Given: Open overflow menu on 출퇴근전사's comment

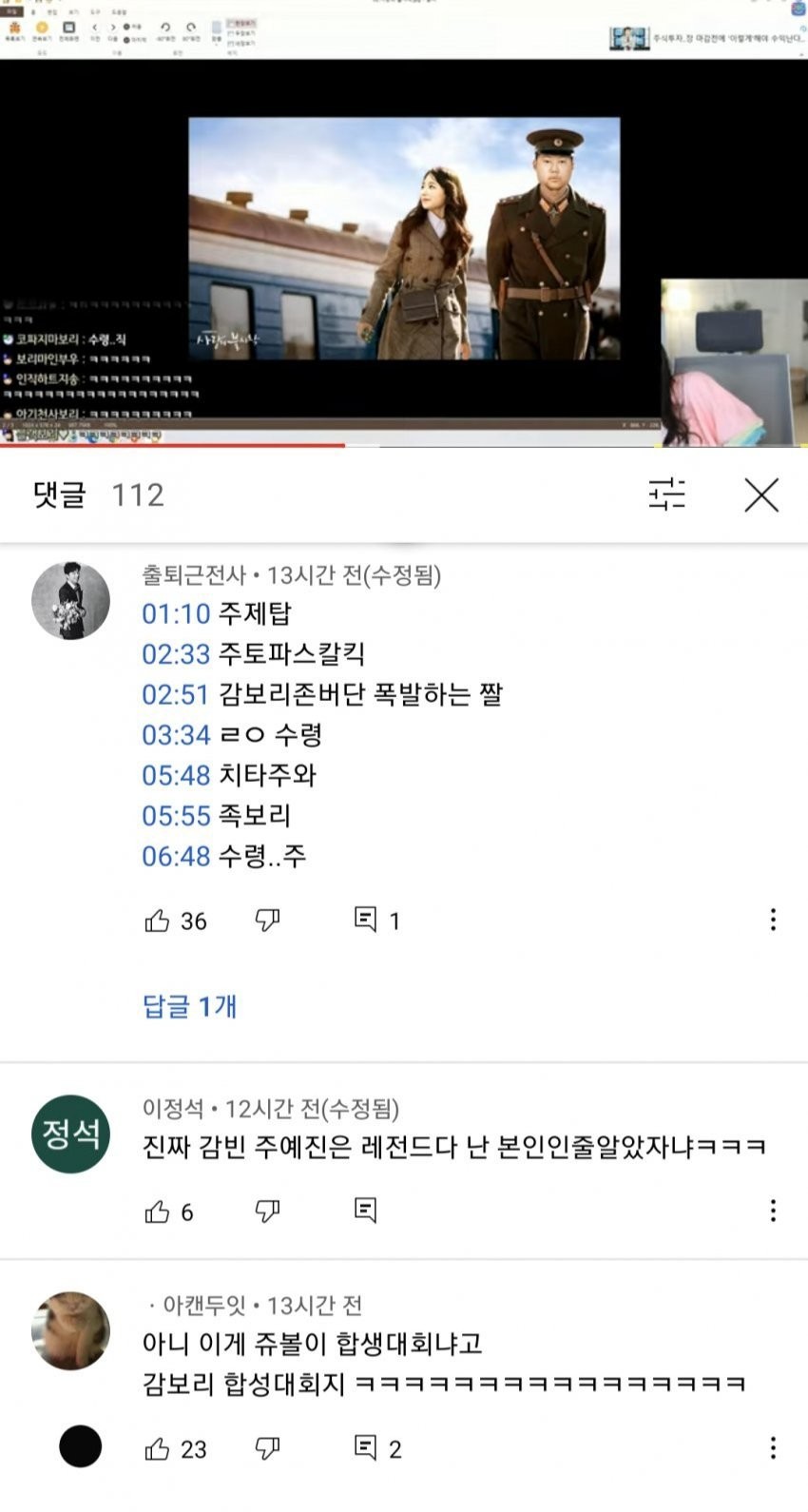Looking at the screenshot, I should pos(773,920).
